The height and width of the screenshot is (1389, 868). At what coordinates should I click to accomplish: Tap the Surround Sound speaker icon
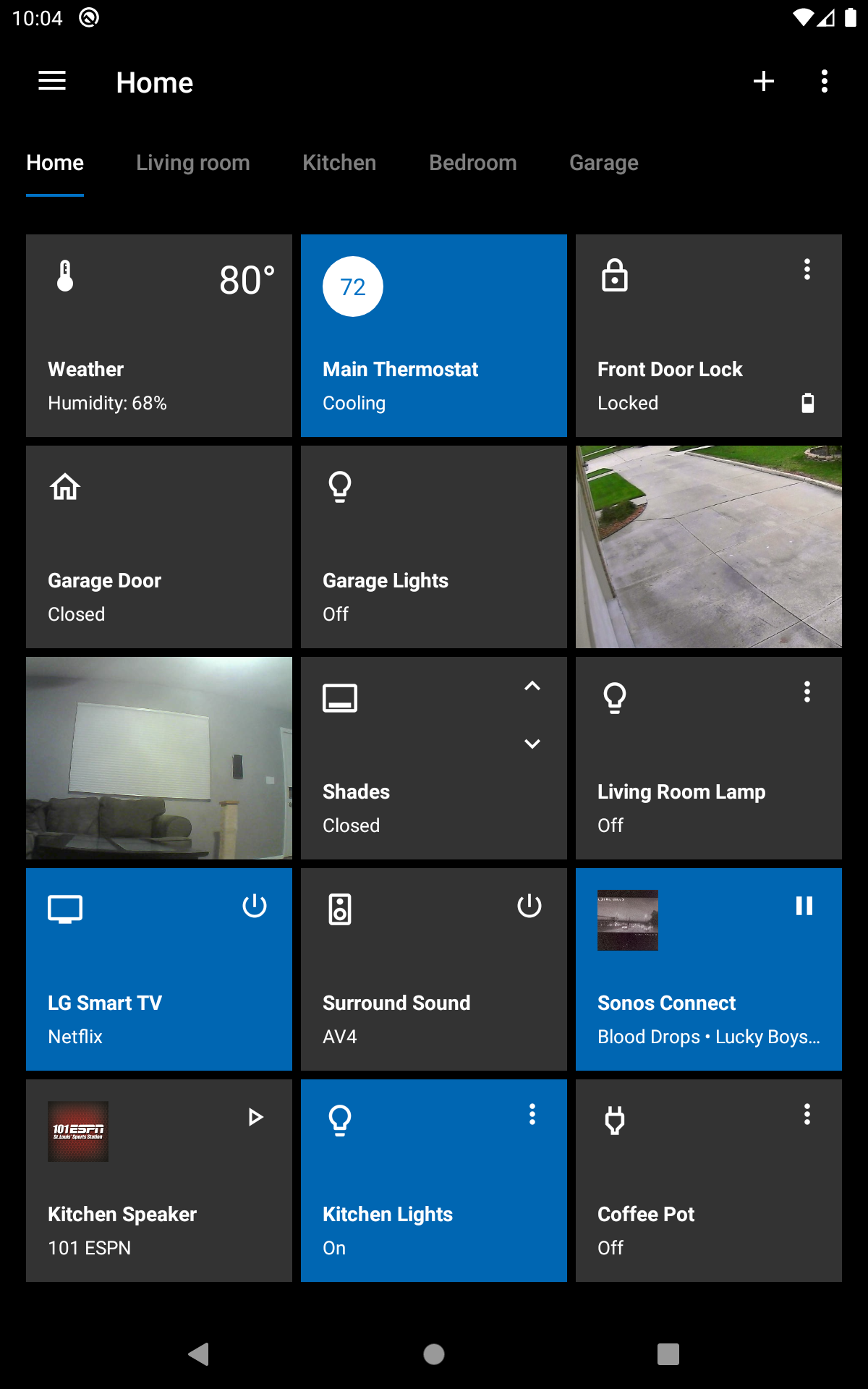tap(341, 909)
